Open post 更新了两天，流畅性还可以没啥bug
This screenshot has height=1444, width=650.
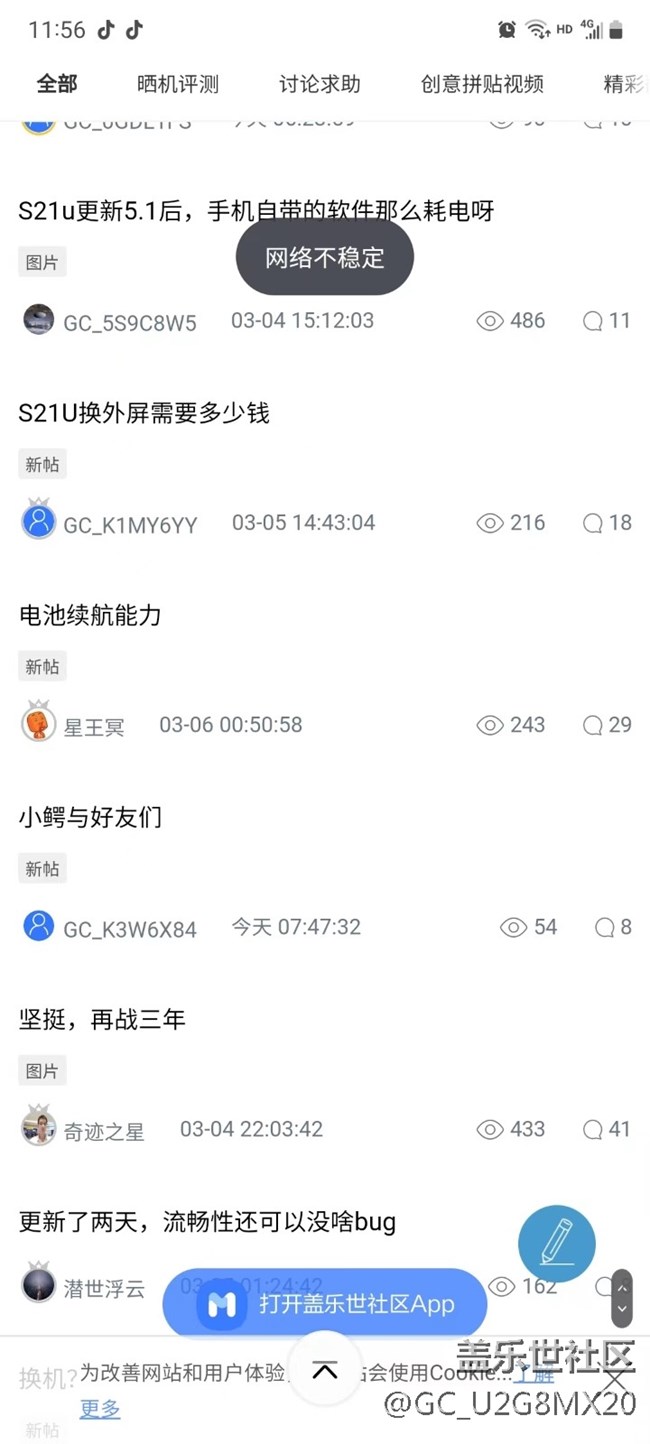click(207, 1221)
